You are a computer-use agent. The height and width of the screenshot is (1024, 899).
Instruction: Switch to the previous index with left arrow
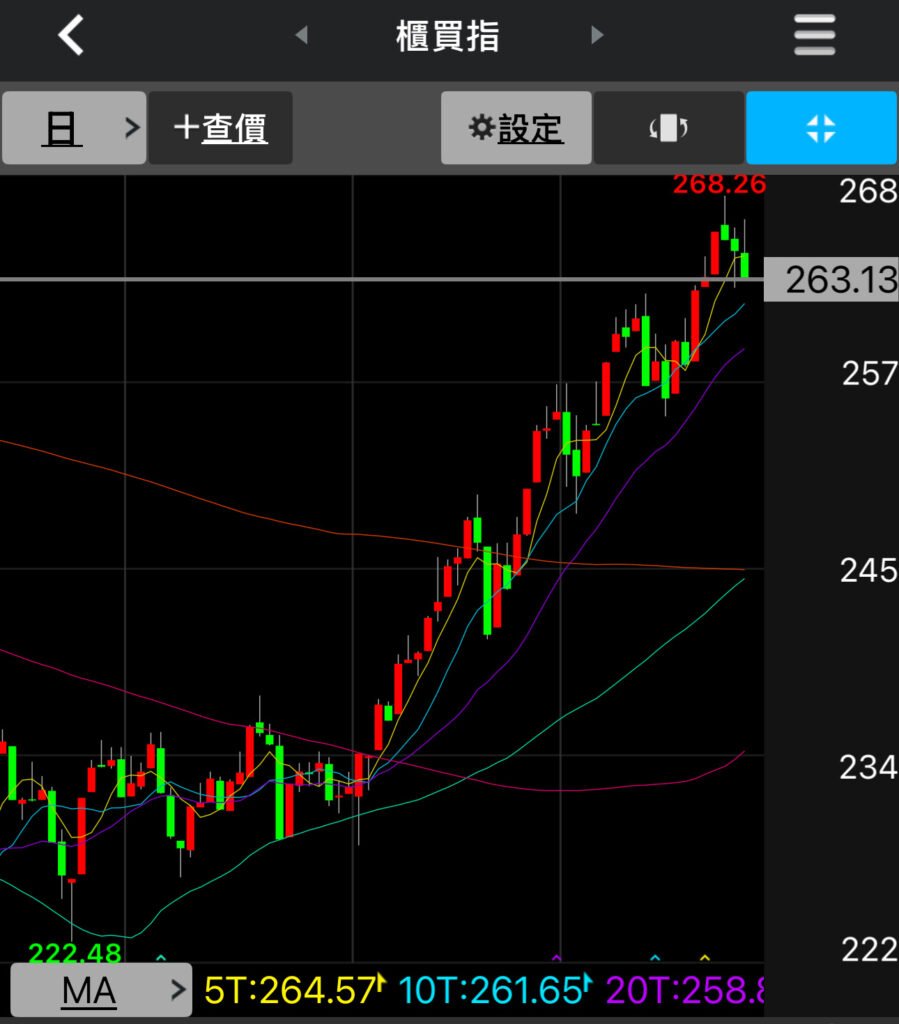click(x=301, y=36)
